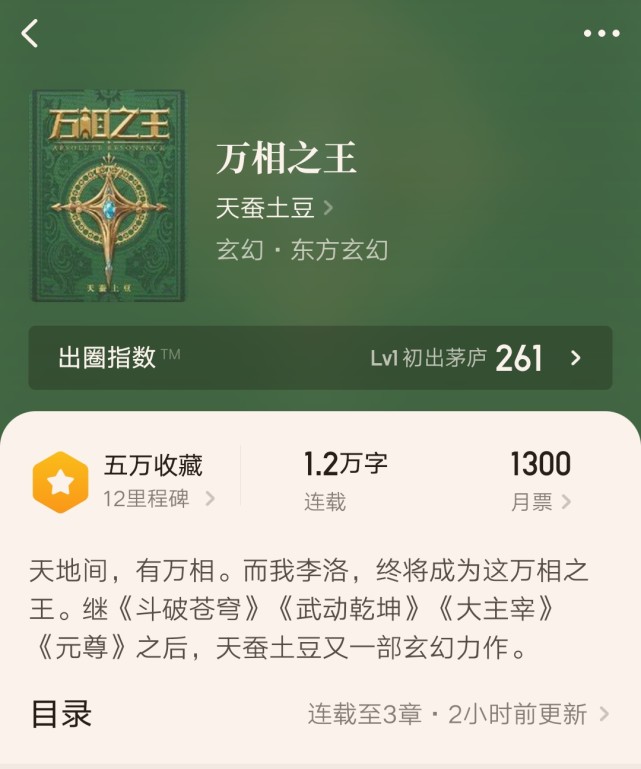641x769 pixels.
Task: Open the 万相之王 book cover
Action: click(107, 195)
